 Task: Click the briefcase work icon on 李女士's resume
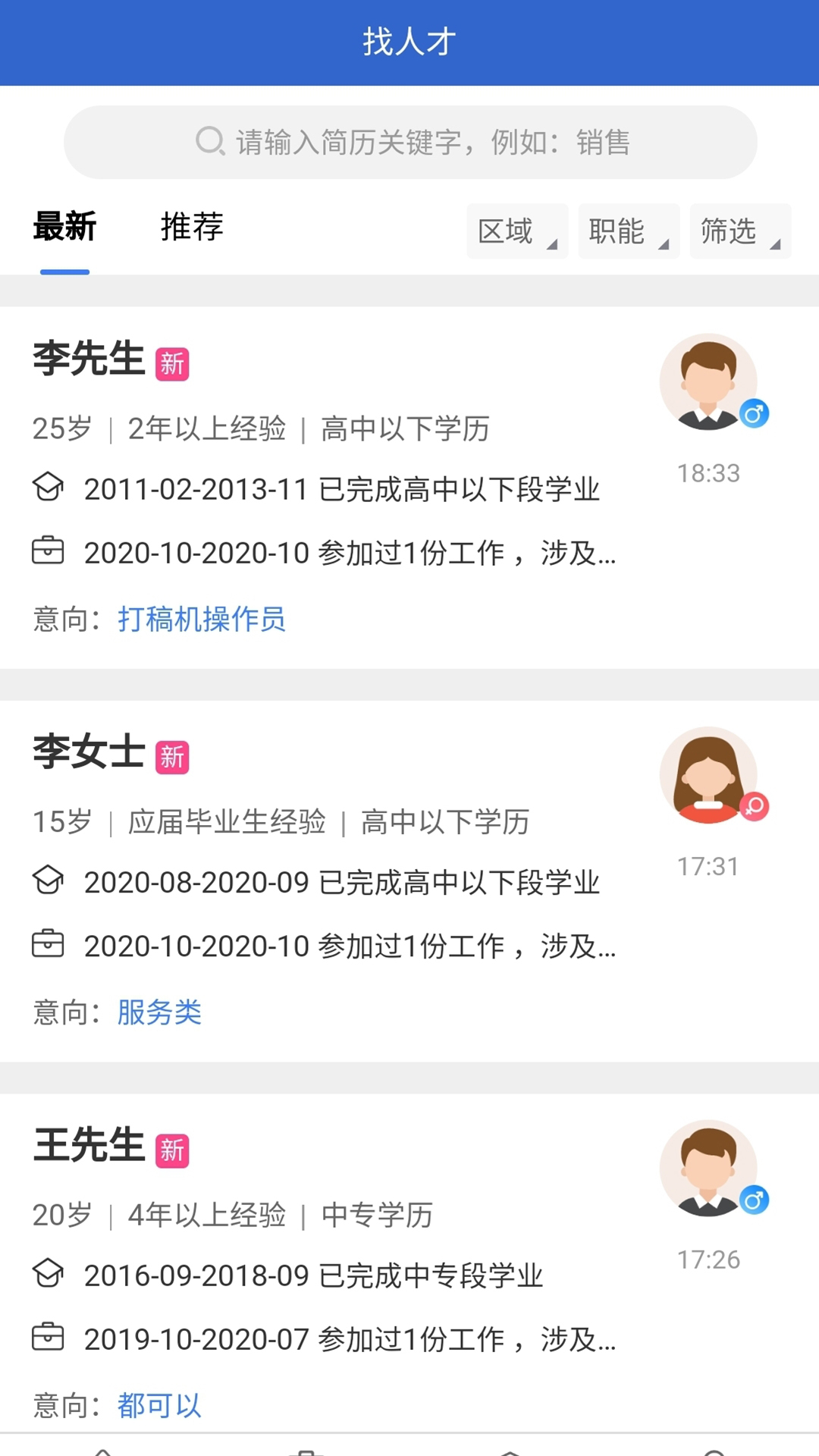coord(50,944)
